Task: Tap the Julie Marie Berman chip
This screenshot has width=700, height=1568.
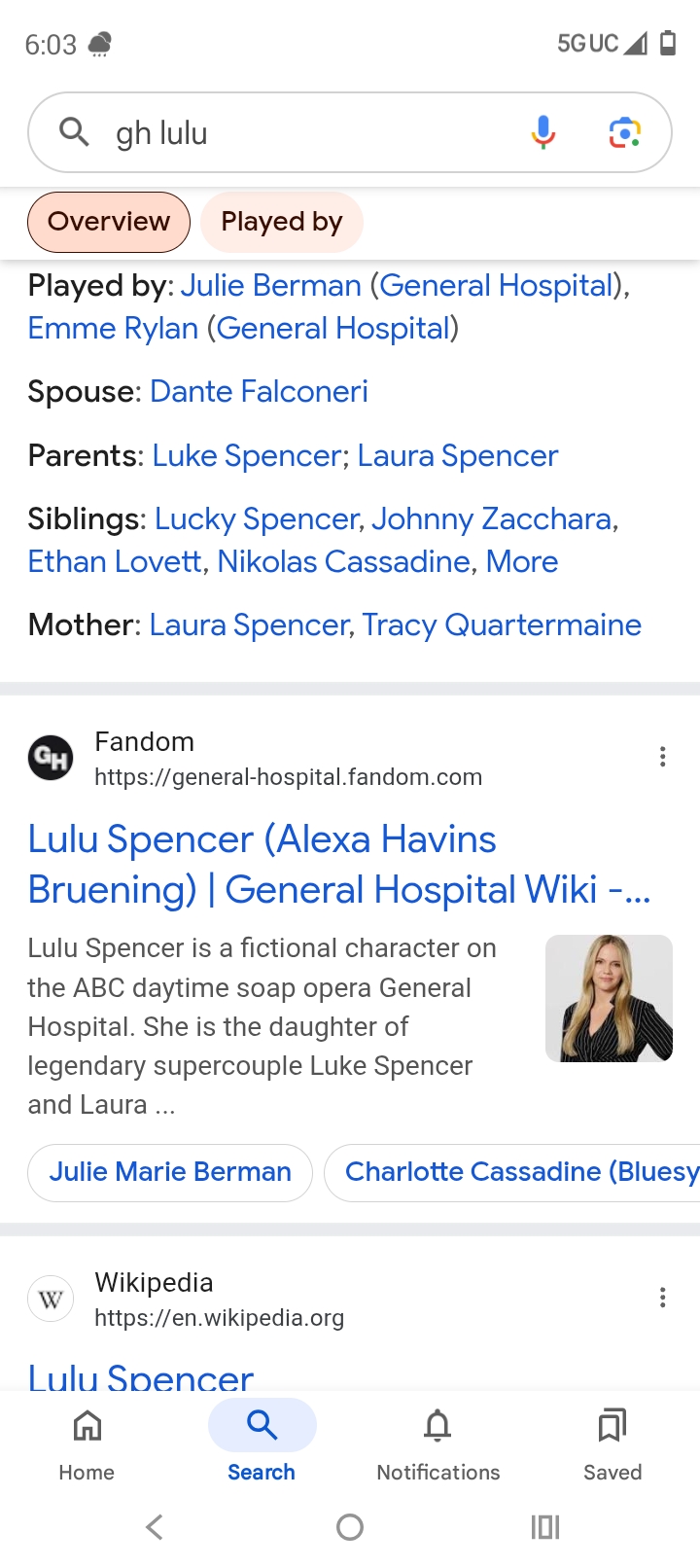Action: pos(170,1171)
